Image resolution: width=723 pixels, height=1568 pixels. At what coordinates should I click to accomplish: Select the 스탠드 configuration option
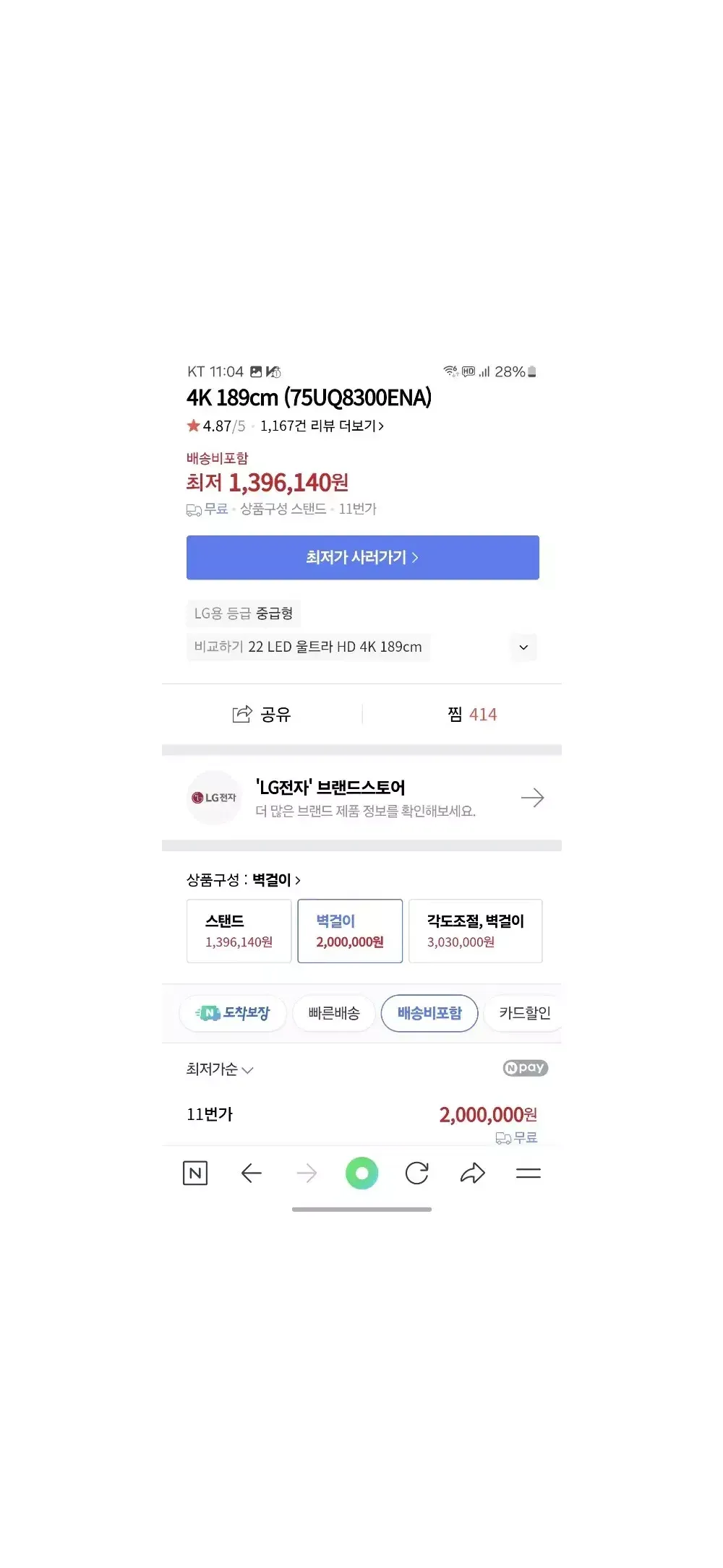239,931
